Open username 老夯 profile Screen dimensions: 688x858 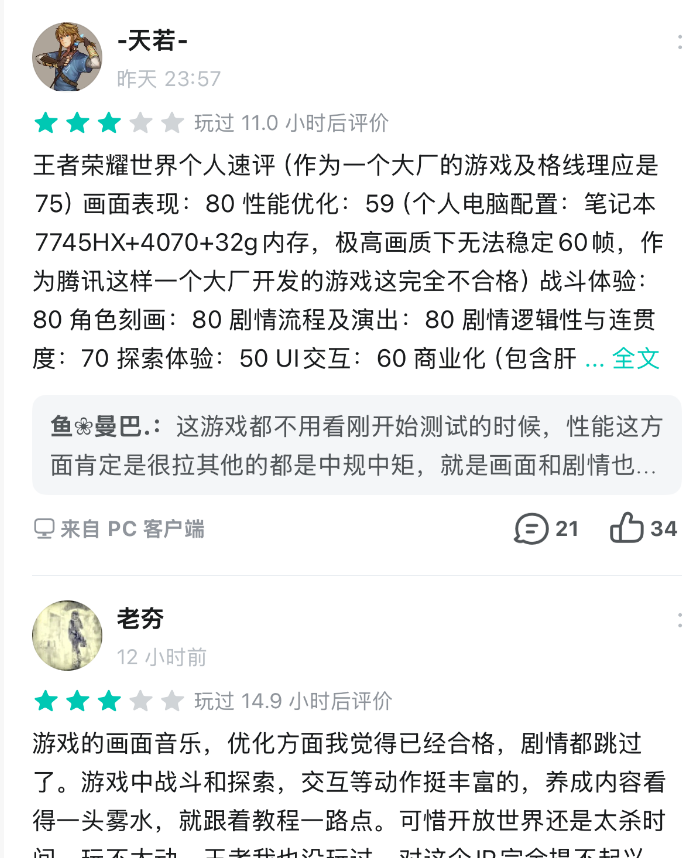(140, 619)
